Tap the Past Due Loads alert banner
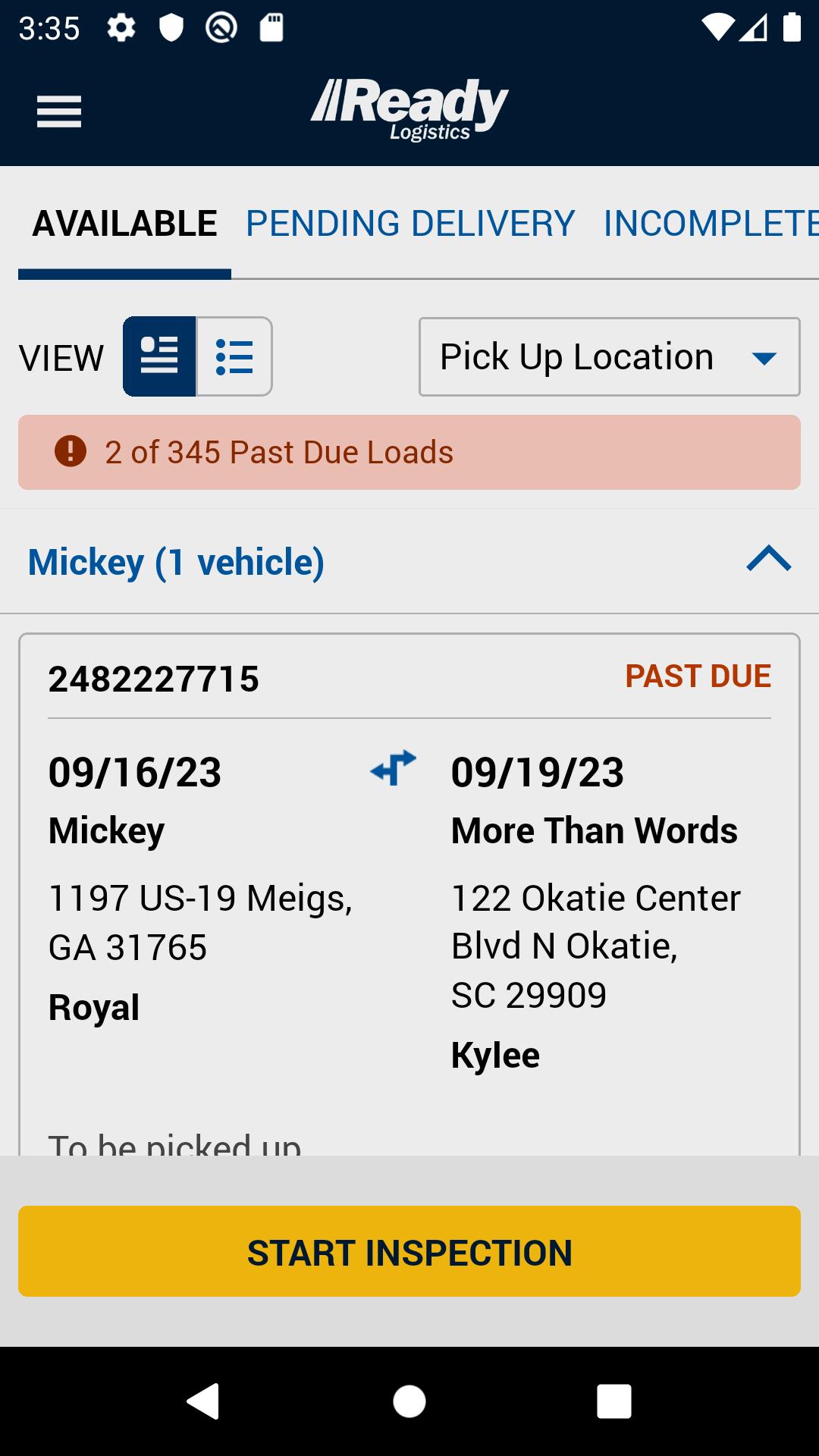Viewport: 819px width, 1456px height. [409, 452]
